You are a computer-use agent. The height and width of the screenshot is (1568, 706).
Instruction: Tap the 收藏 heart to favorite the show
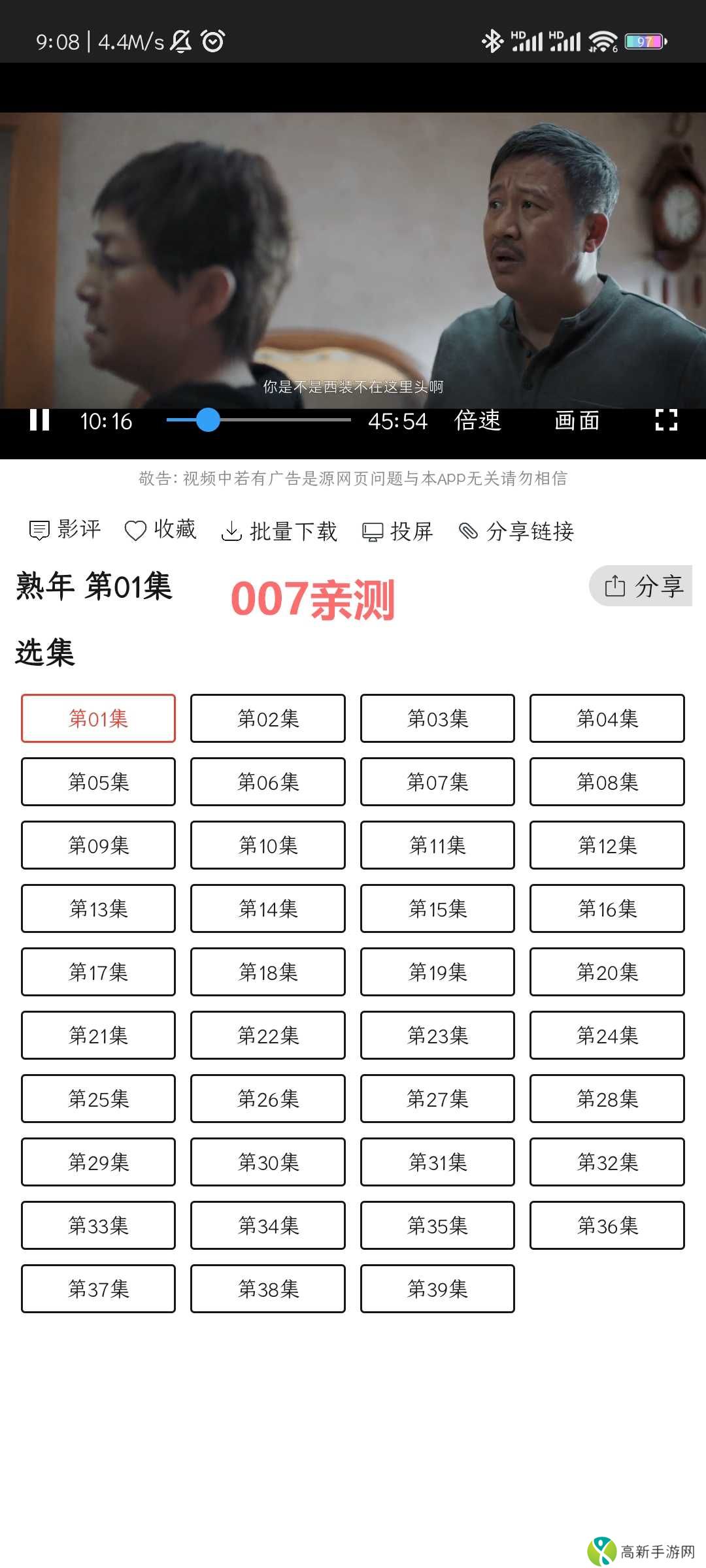(160, 531)
